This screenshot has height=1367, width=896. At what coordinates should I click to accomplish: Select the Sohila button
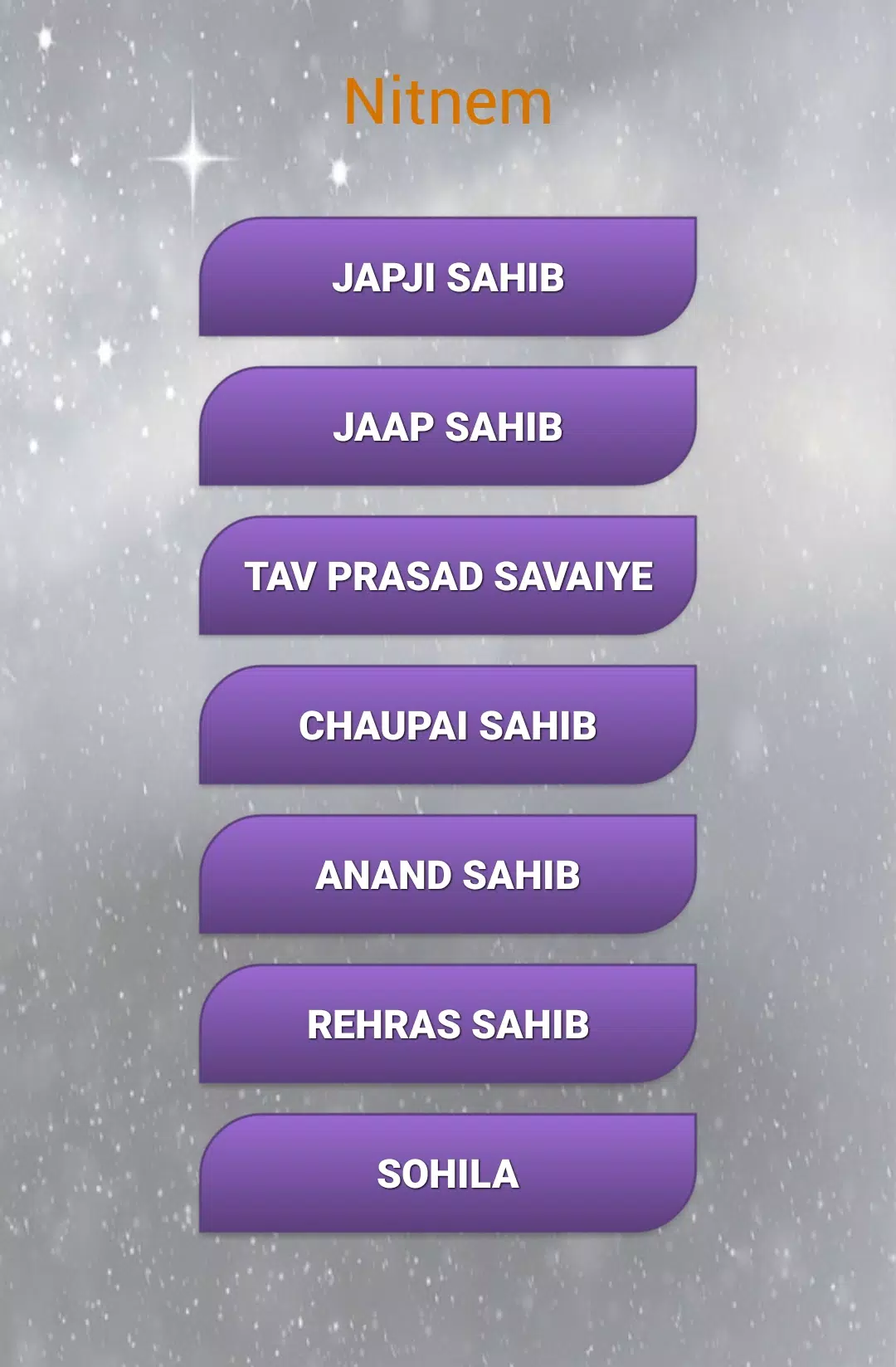tap(448, 1174)
